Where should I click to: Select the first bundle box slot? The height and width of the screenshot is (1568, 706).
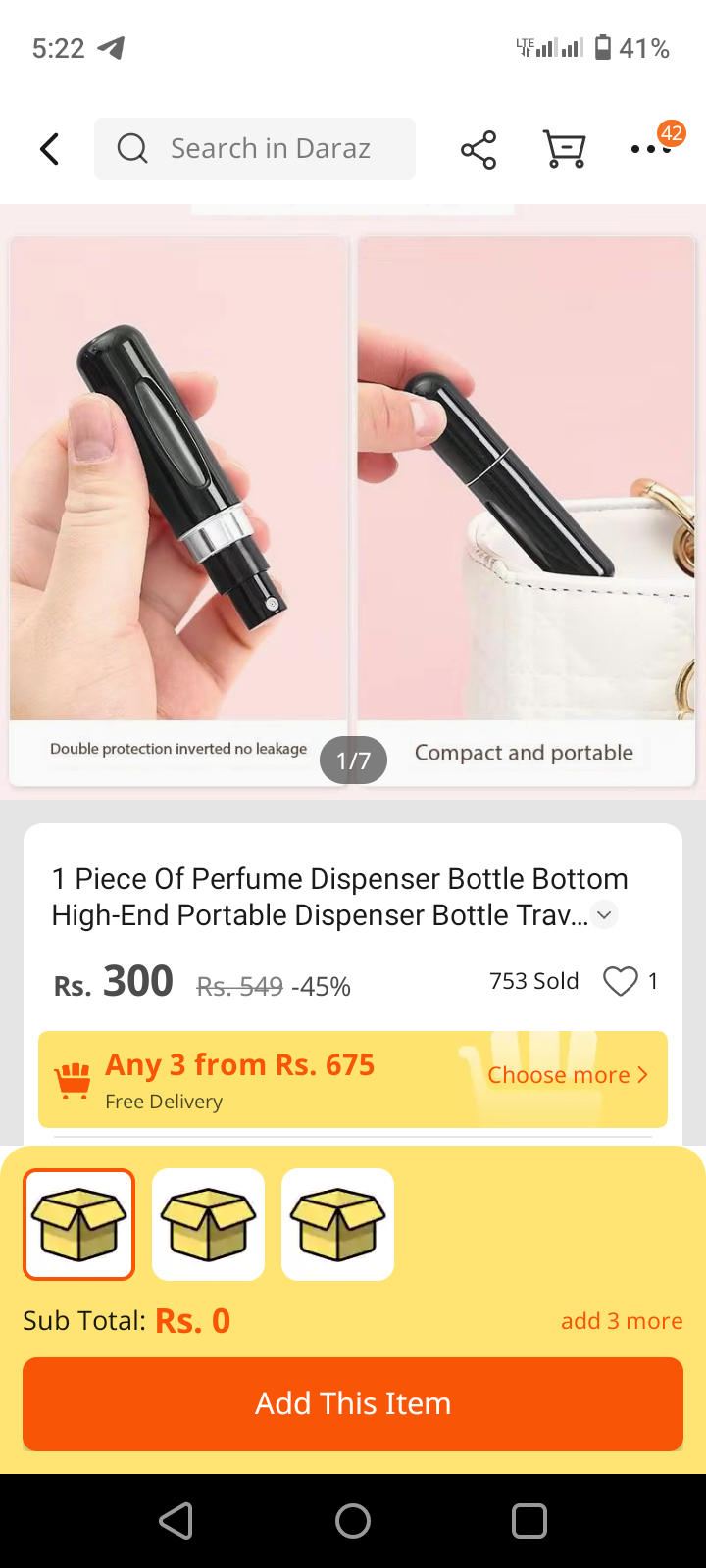[x=79, y=1224]
